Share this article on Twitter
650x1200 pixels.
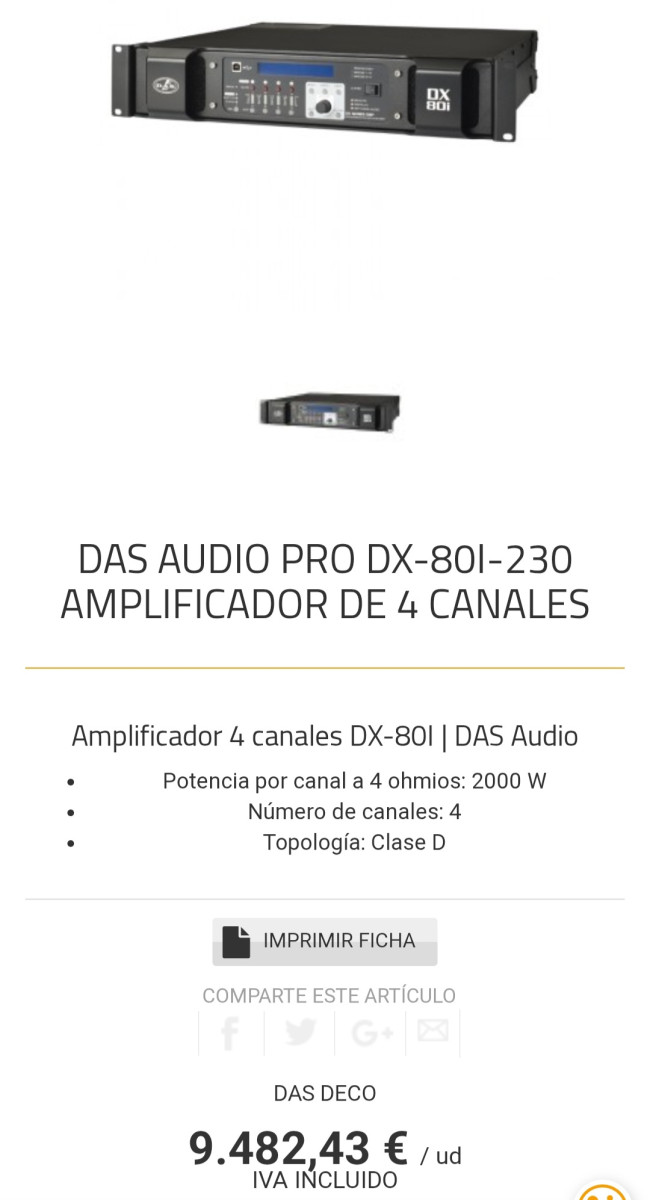point(300,1033)
